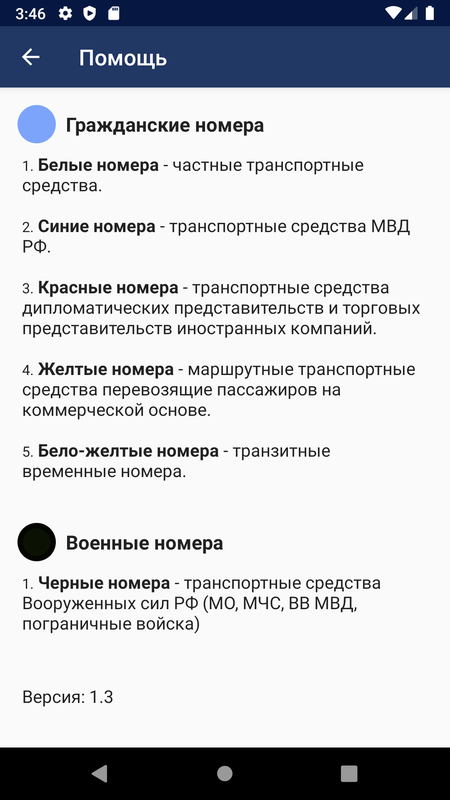450x800 pixels.
Task: Go back from the Помощь screen
Action: [x=31, y=57]
